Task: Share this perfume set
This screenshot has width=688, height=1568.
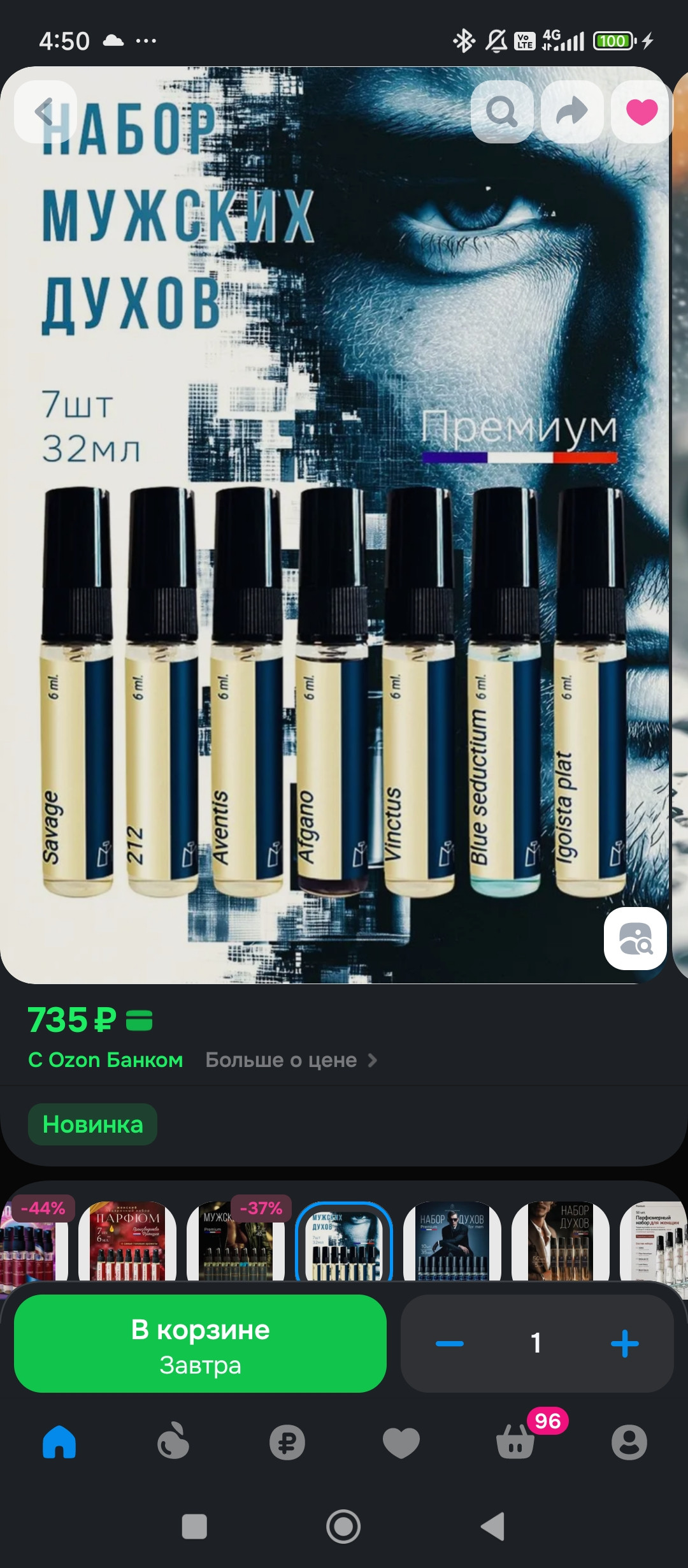Action: click(x=571, y=112)
